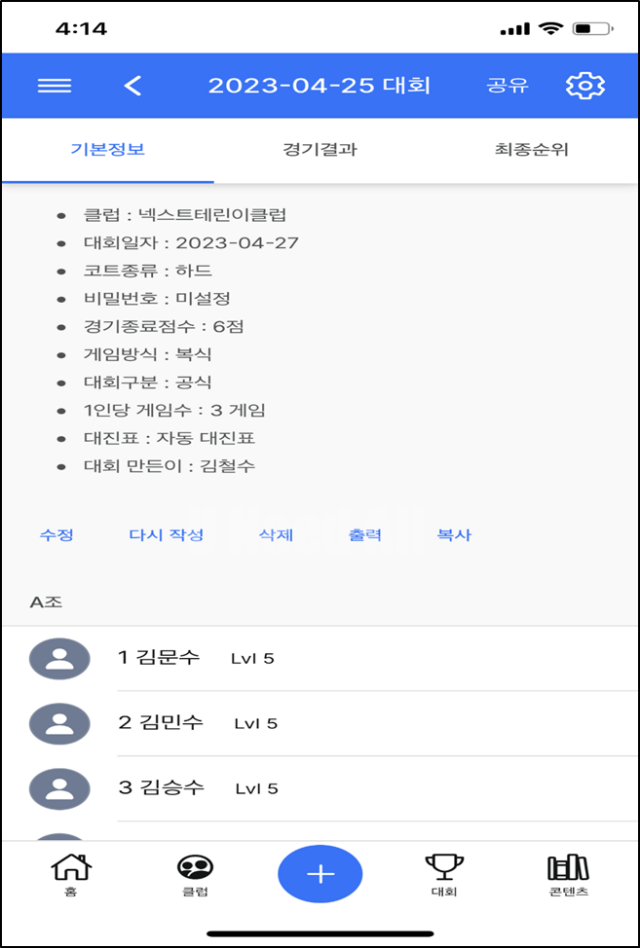Image resolution: width=640 pixels, height=948 pixels.
Task: Switch to the 최종순위 tab
Action: (532, 150)
